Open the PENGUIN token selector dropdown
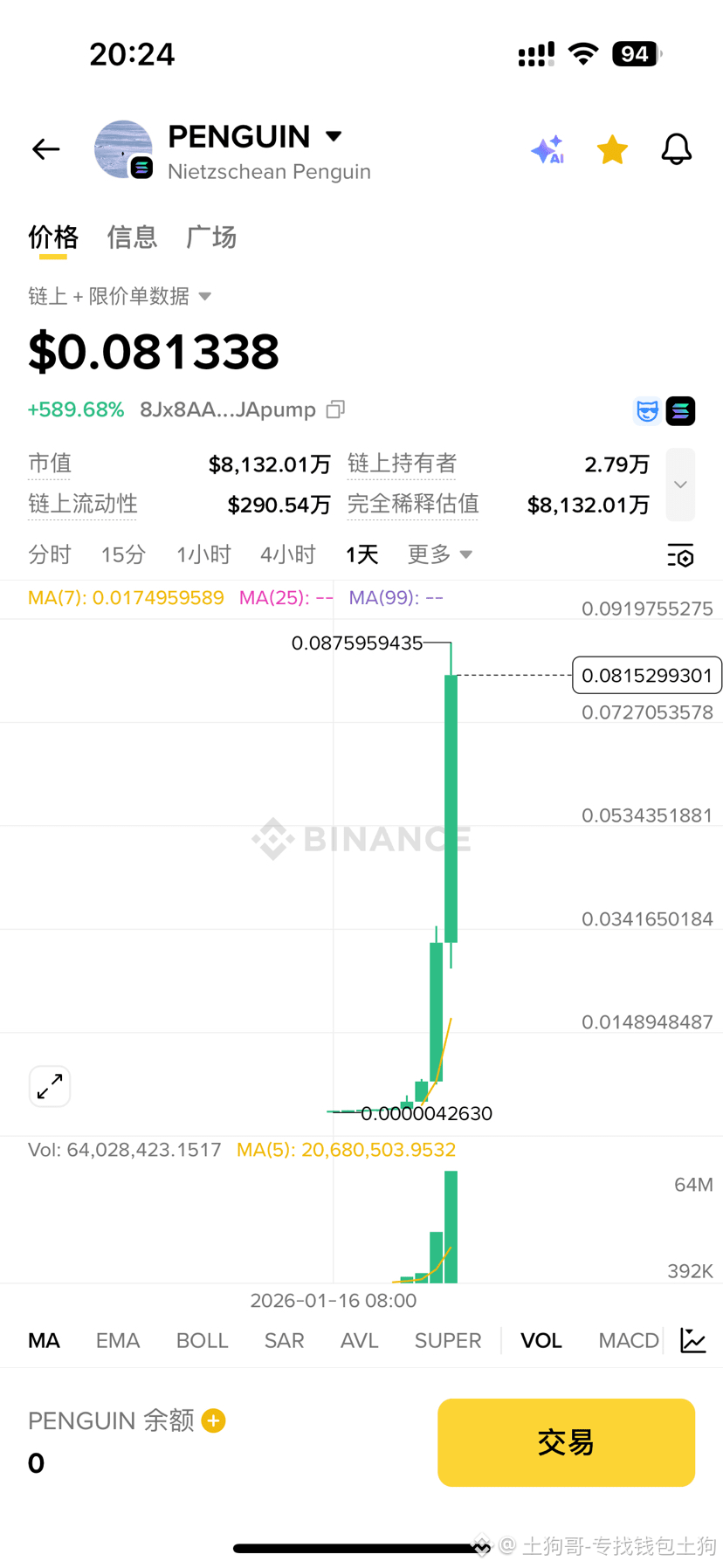723x1568 pixels. click(x=334, y=136)
